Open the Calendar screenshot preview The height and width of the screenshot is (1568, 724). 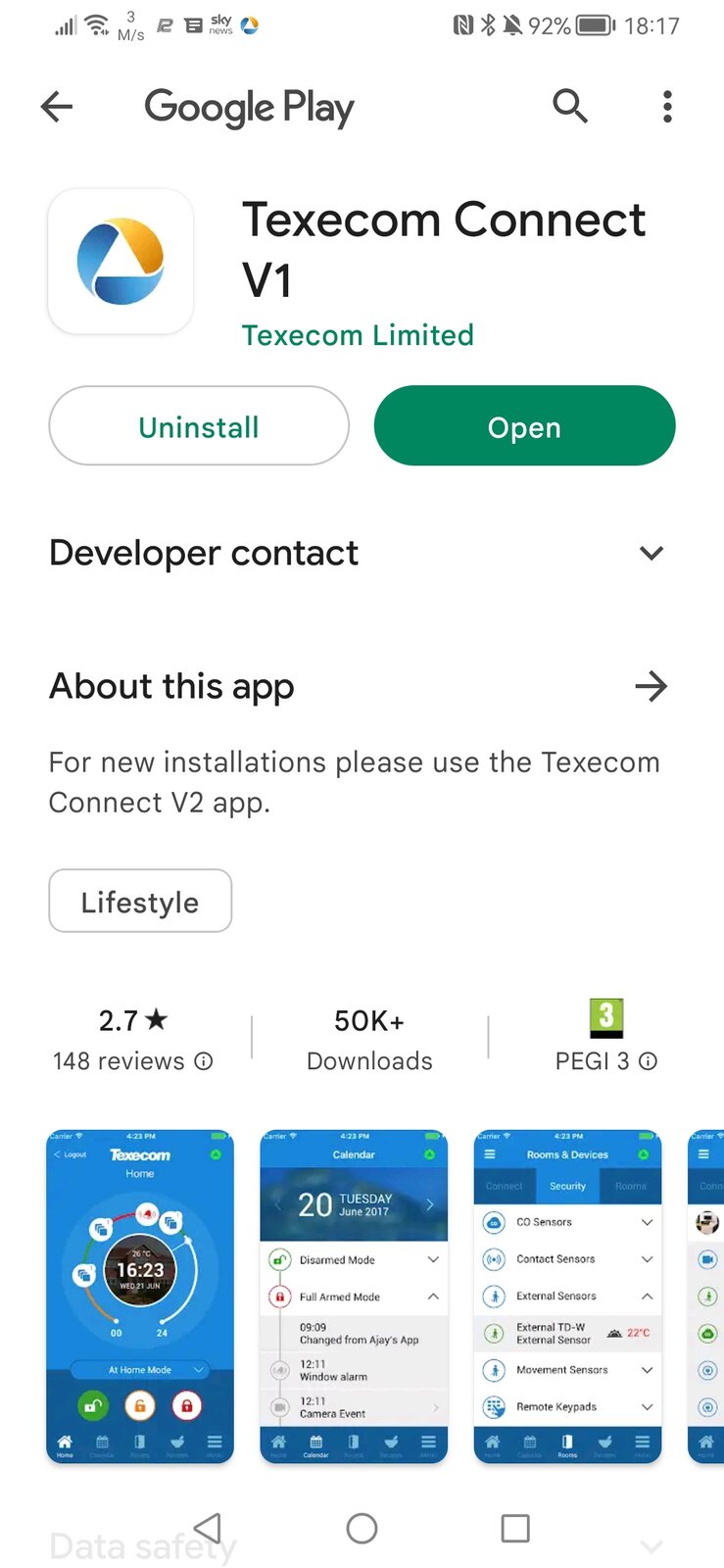coord(354,1297)
